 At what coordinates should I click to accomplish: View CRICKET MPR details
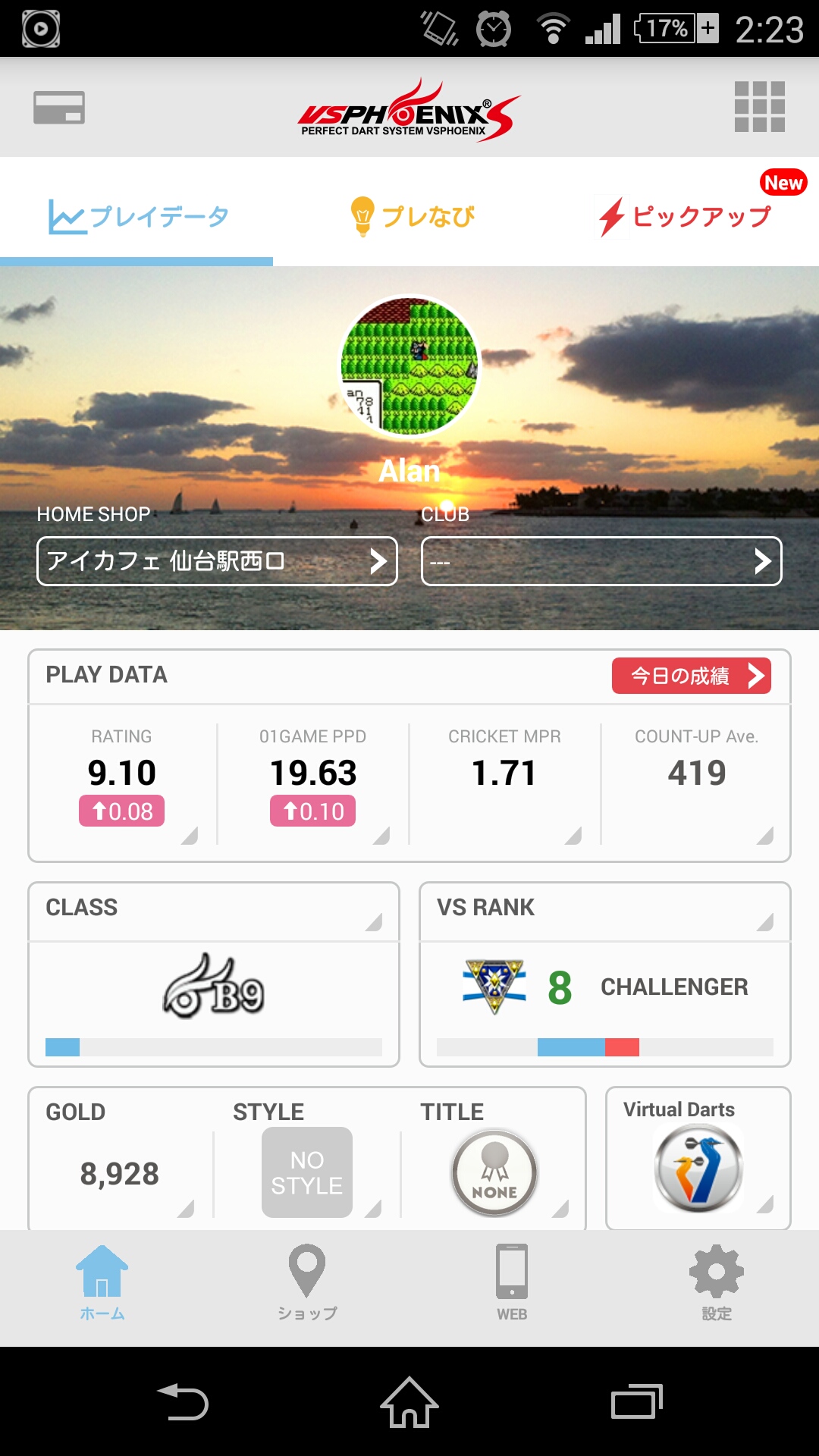[504, 783]
